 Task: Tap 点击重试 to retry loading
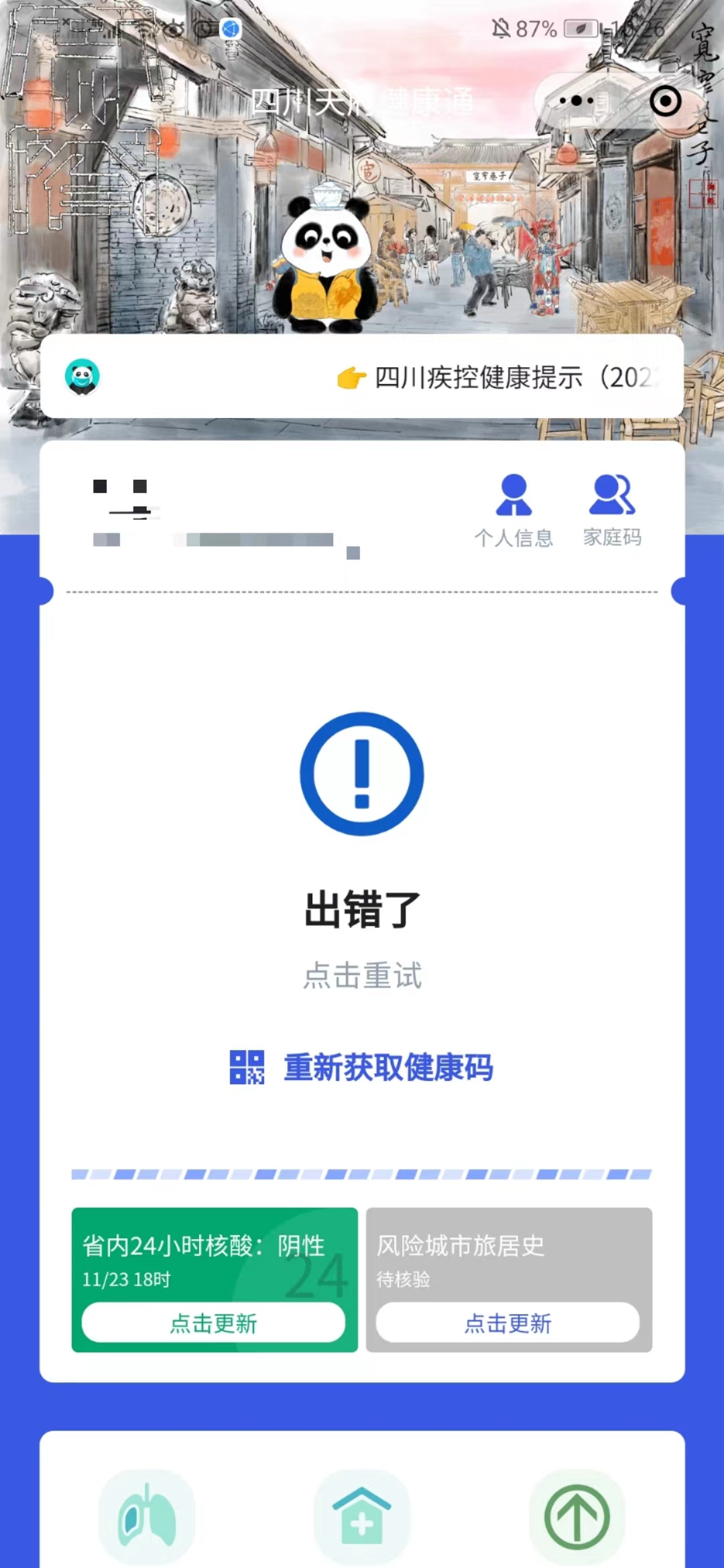(x=362, y=975)
